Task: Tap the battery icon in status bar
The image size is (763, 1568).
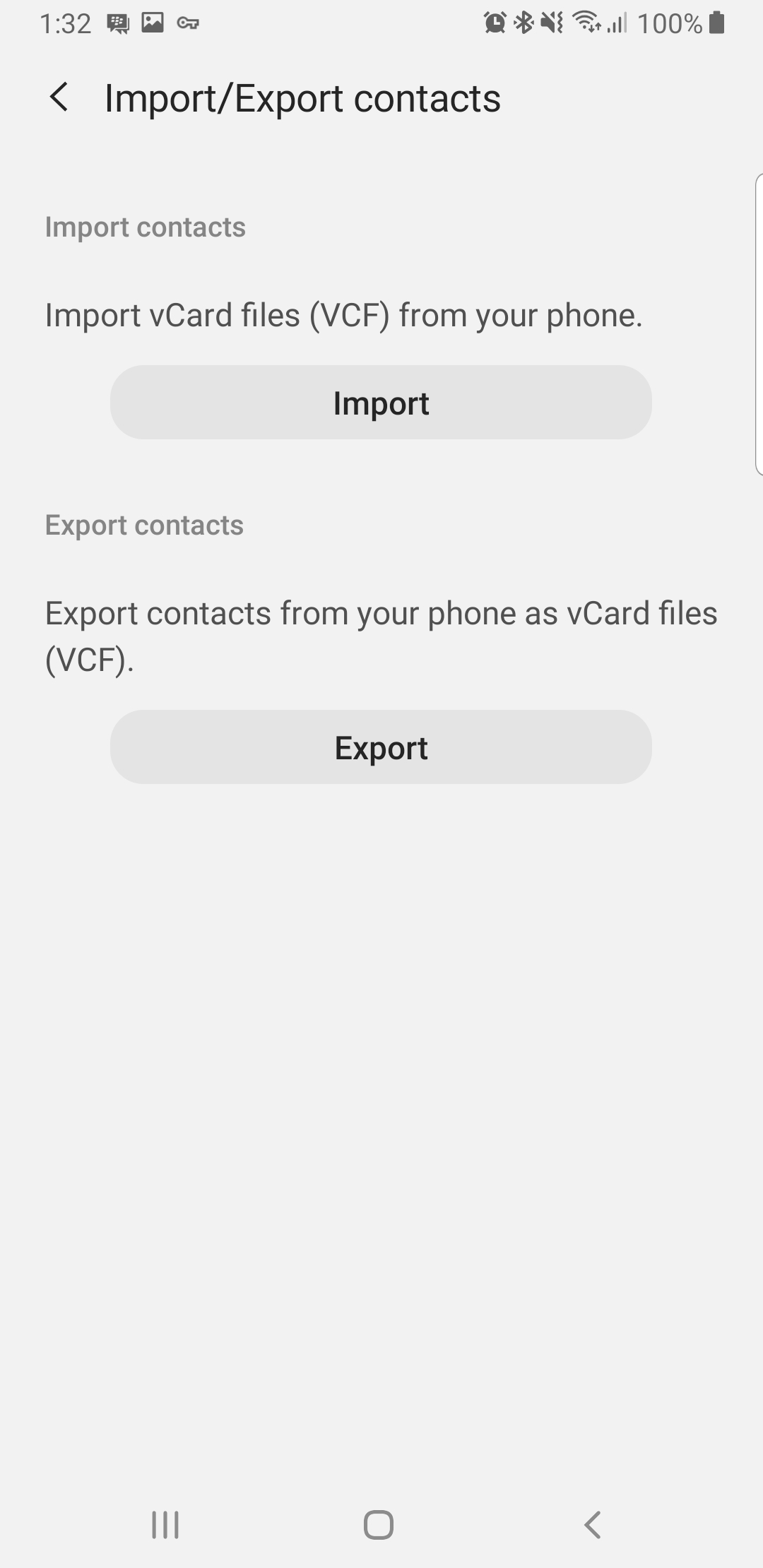Action: click(716, 23)
